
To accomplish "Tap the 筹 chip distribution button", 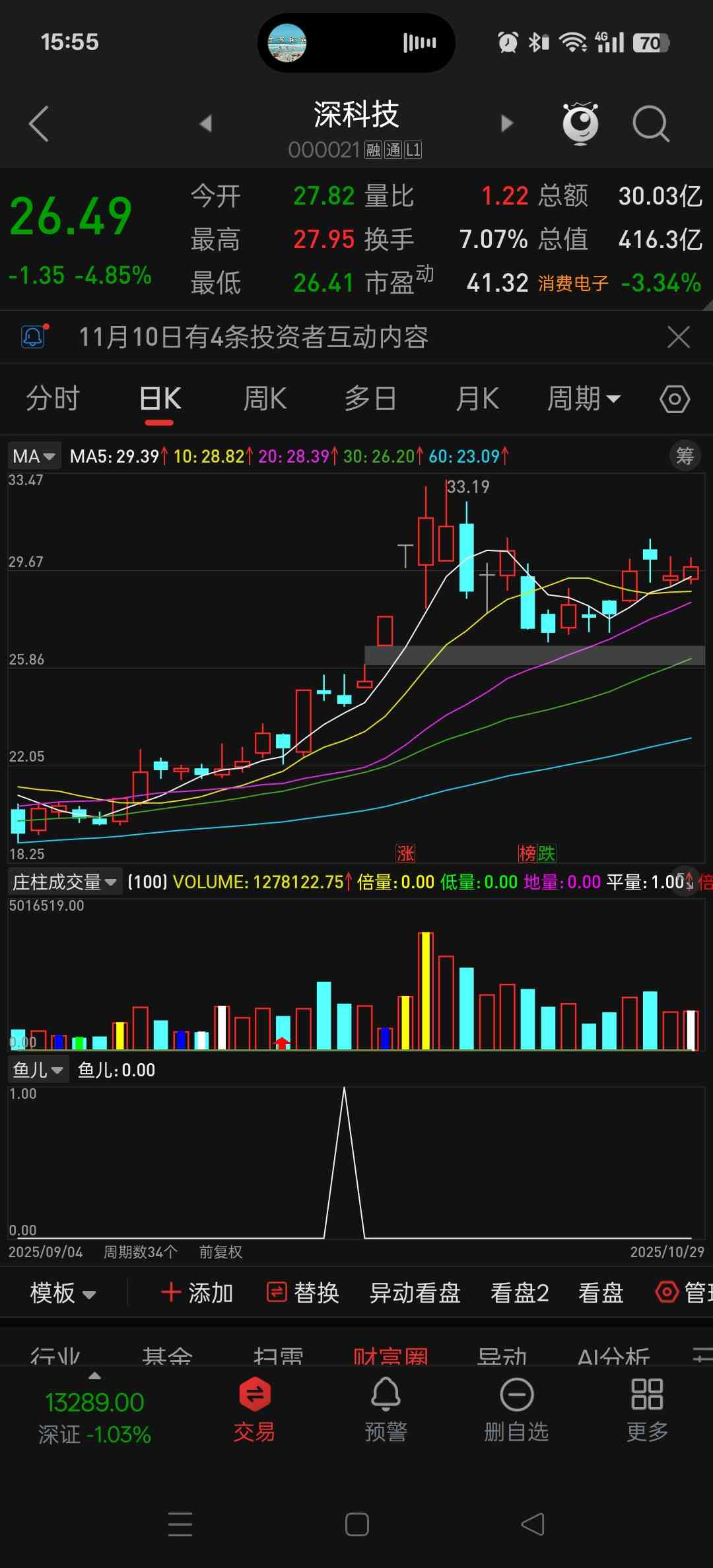I will (x=685, y=456).
